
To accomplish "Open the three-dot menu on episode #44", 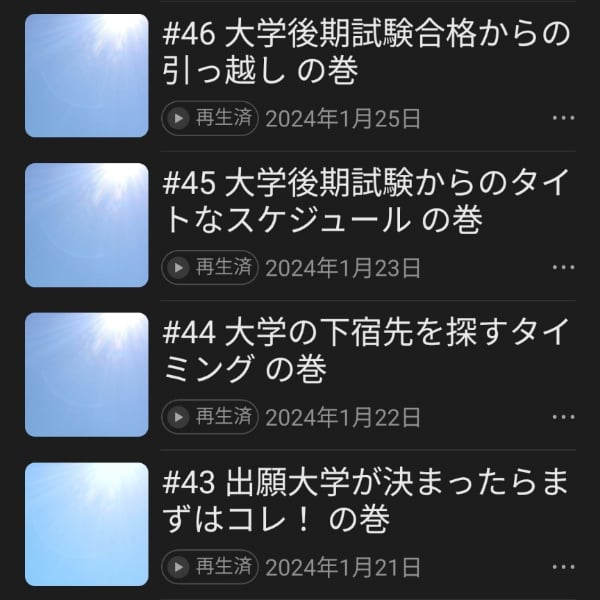I will 563,417.
